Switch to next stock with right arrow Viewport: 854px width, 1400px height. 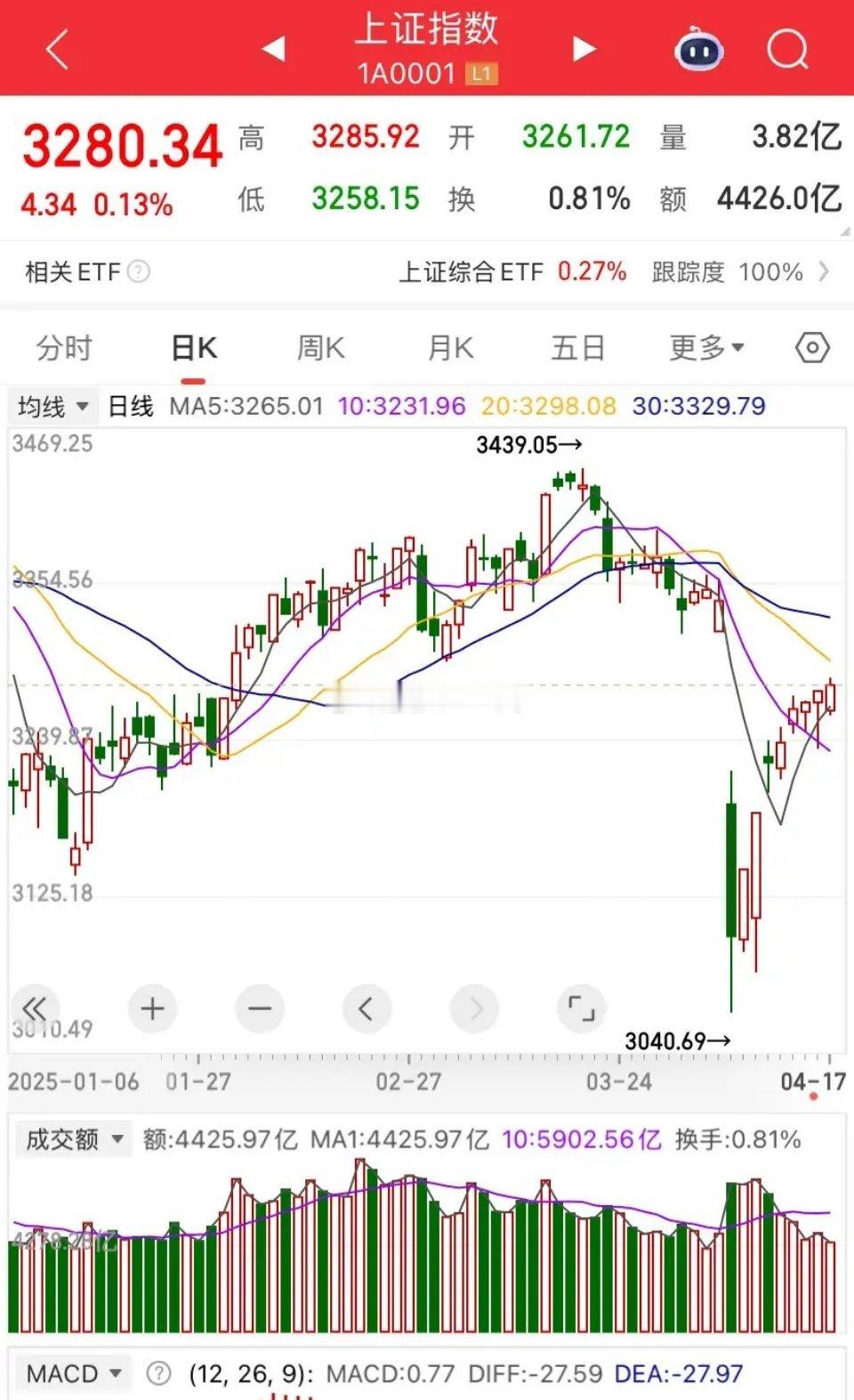coord(583,49)
